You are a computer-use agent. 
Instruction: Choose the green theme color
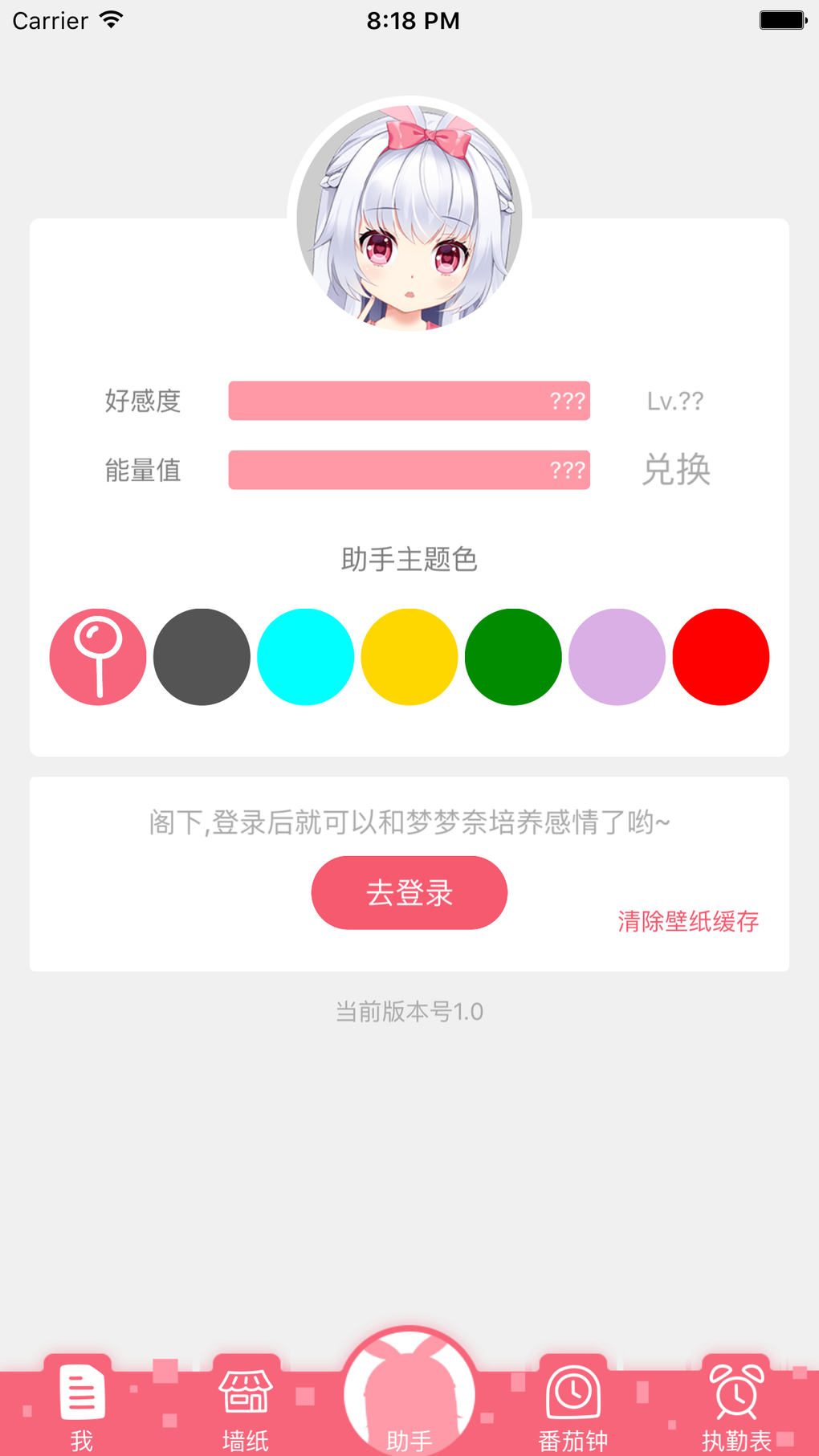(513, 657)
